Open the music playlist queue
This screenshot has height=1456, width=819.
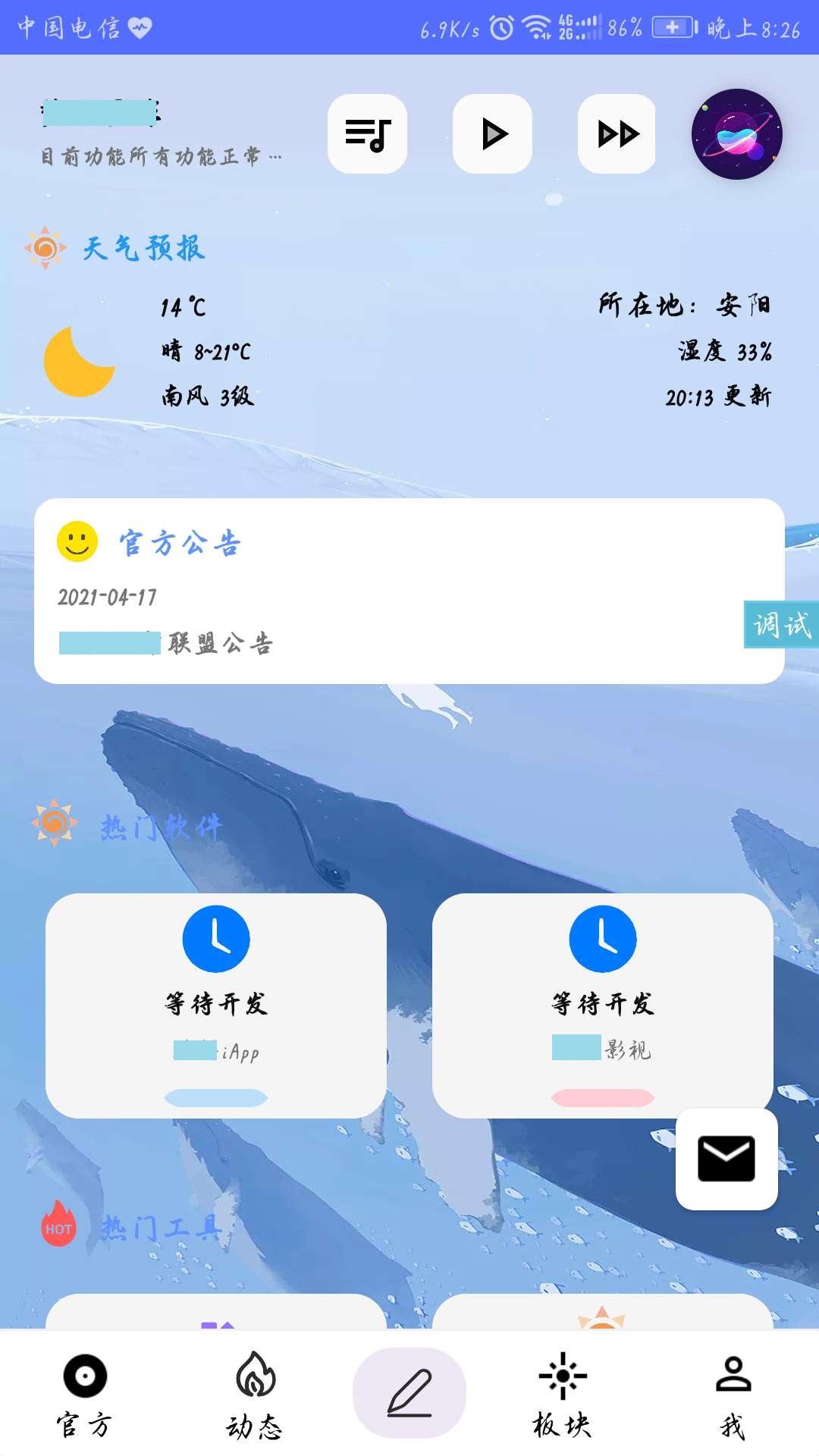pyautogui.click(x=367, y=134)
